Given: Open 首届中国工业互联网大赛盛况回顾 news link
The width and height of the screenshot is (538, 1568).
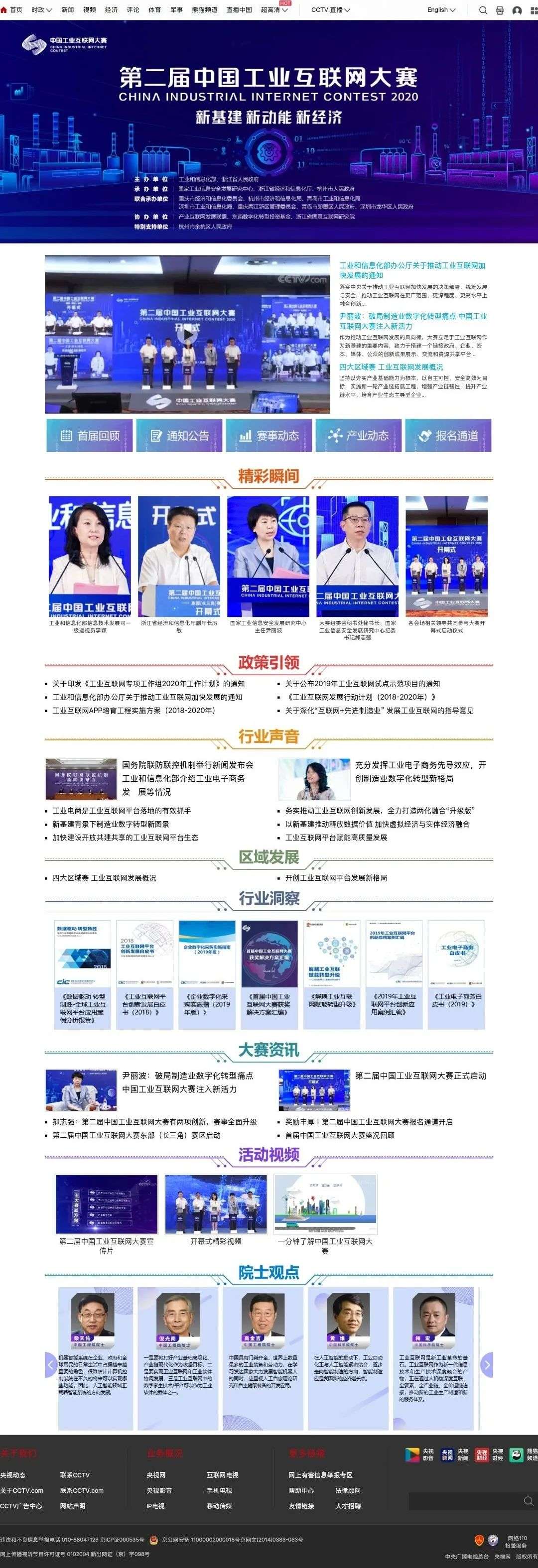Looking at the screenshot, I should (339, 1135).
